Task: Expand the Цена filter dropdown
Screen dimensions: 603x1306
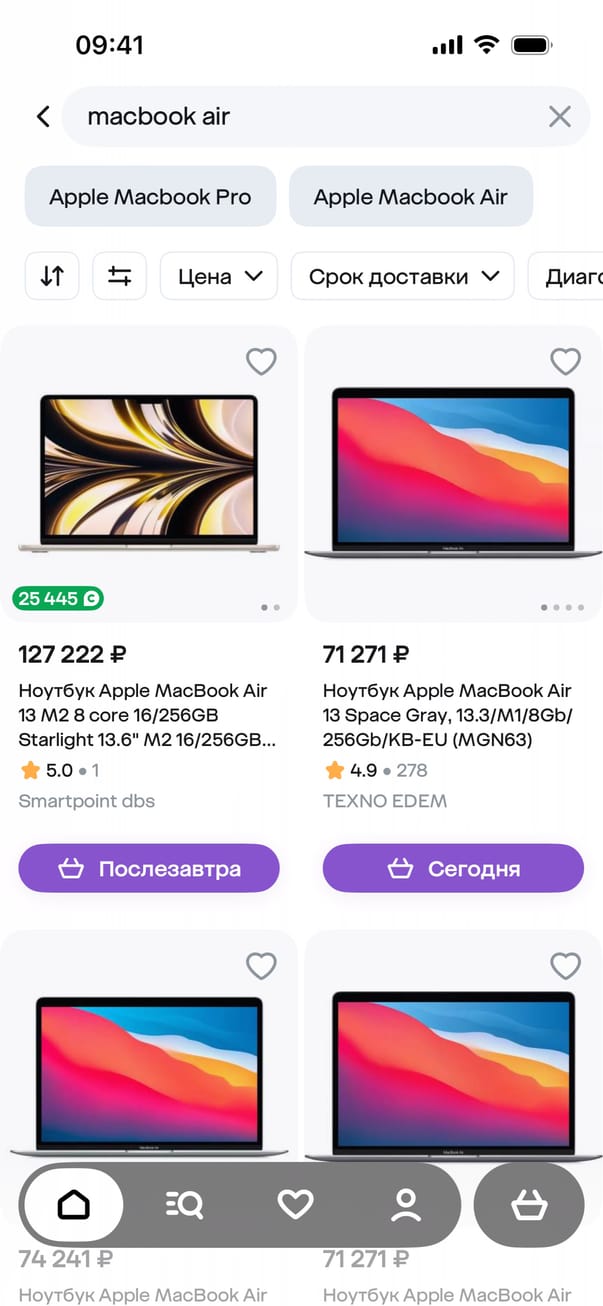Action: (219, 276)
